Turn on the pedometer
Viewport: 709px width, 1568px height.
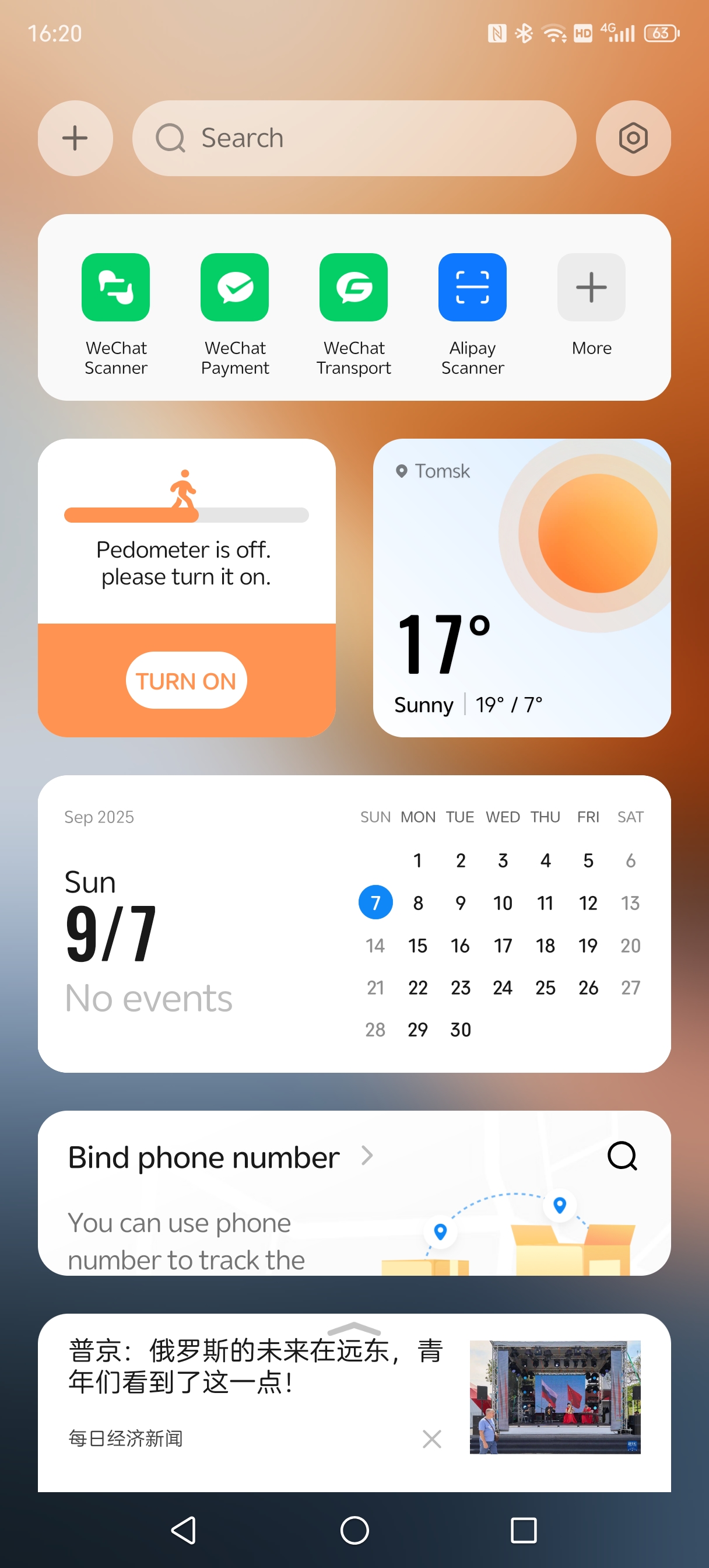pyautogui.click(x=186, y=681)
